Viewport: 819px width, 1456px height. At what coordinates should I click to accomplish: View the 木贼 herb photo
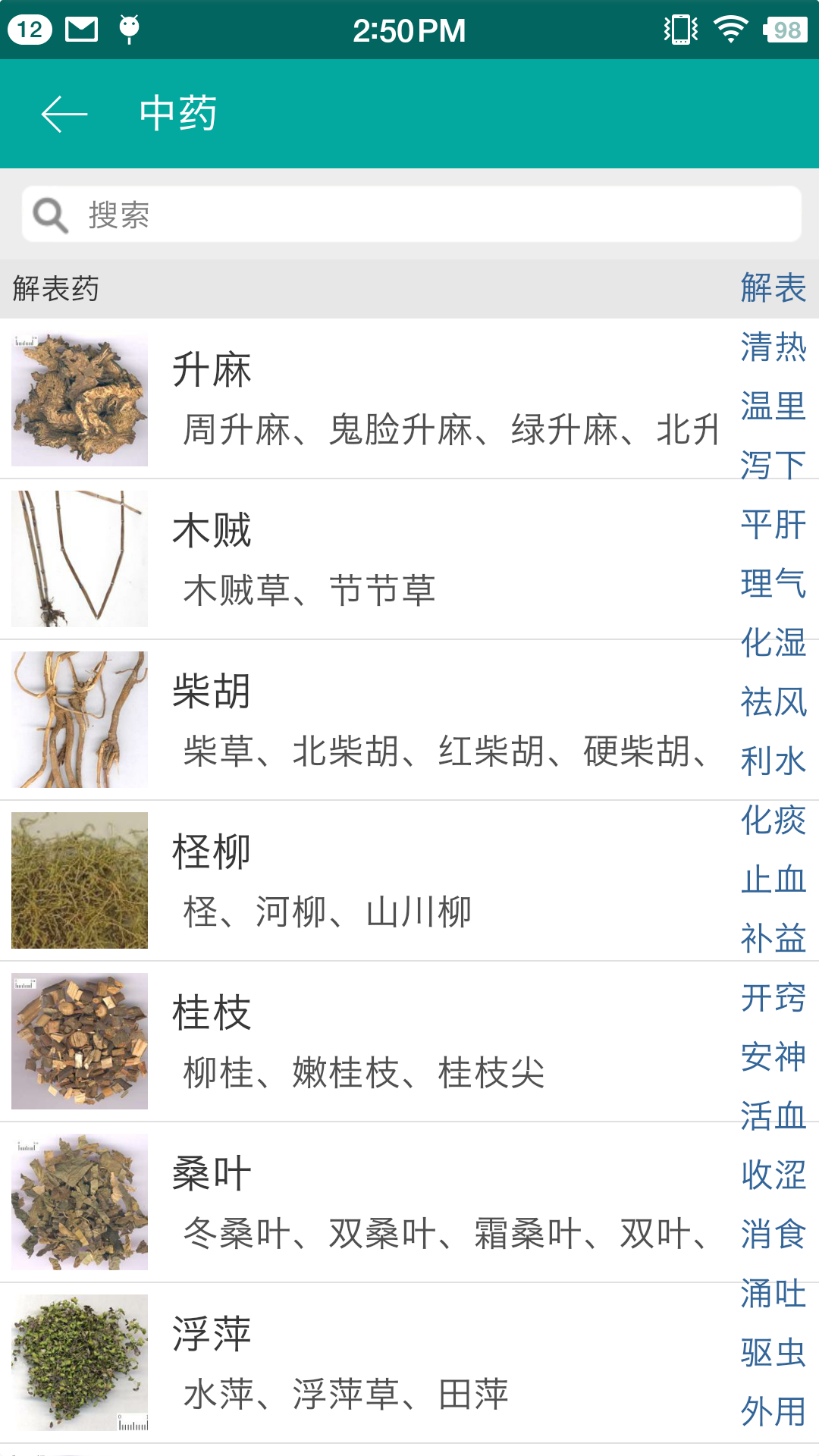coord(80,559)
